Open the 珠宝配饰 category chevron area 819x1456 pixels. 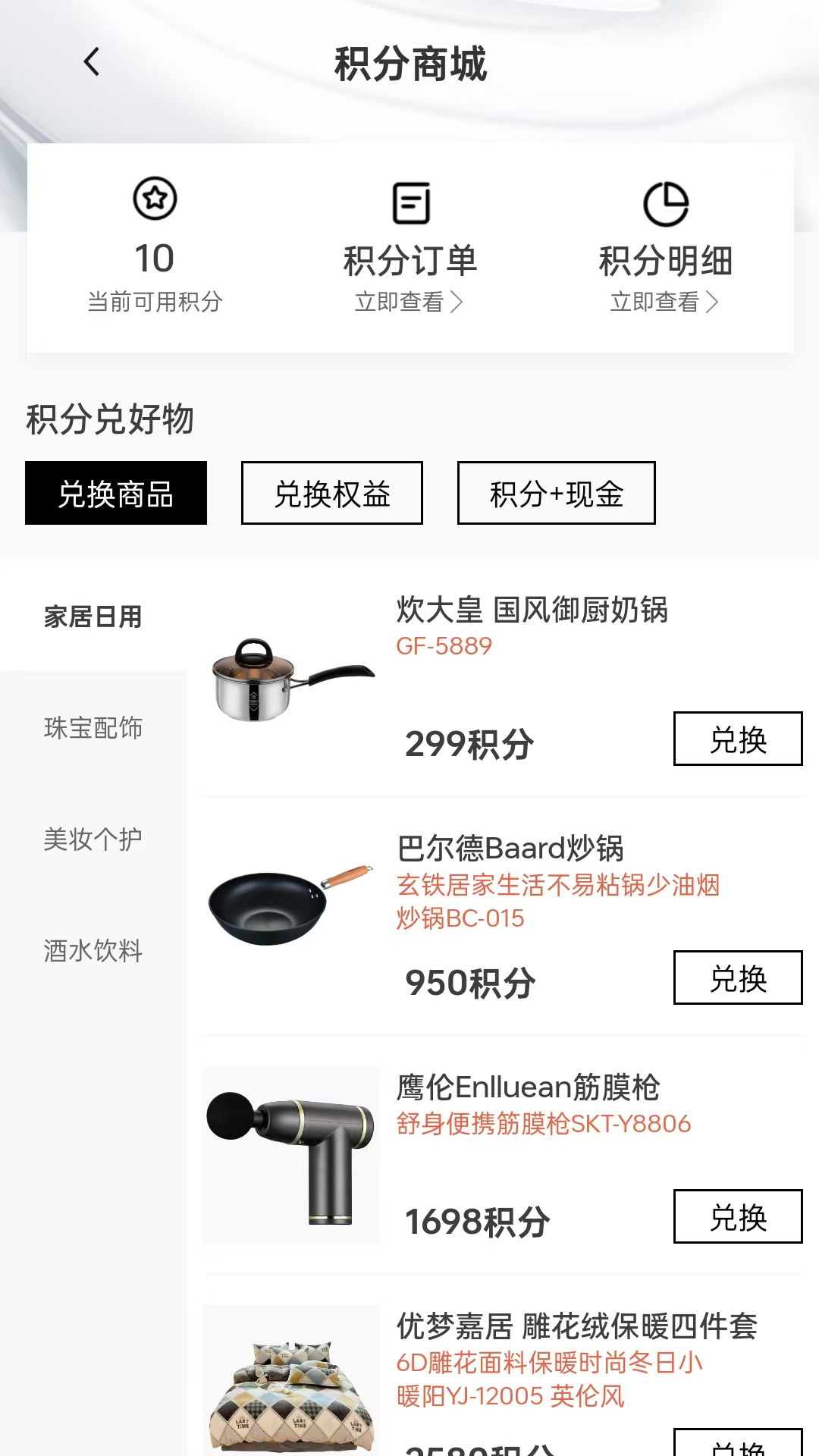93,730
